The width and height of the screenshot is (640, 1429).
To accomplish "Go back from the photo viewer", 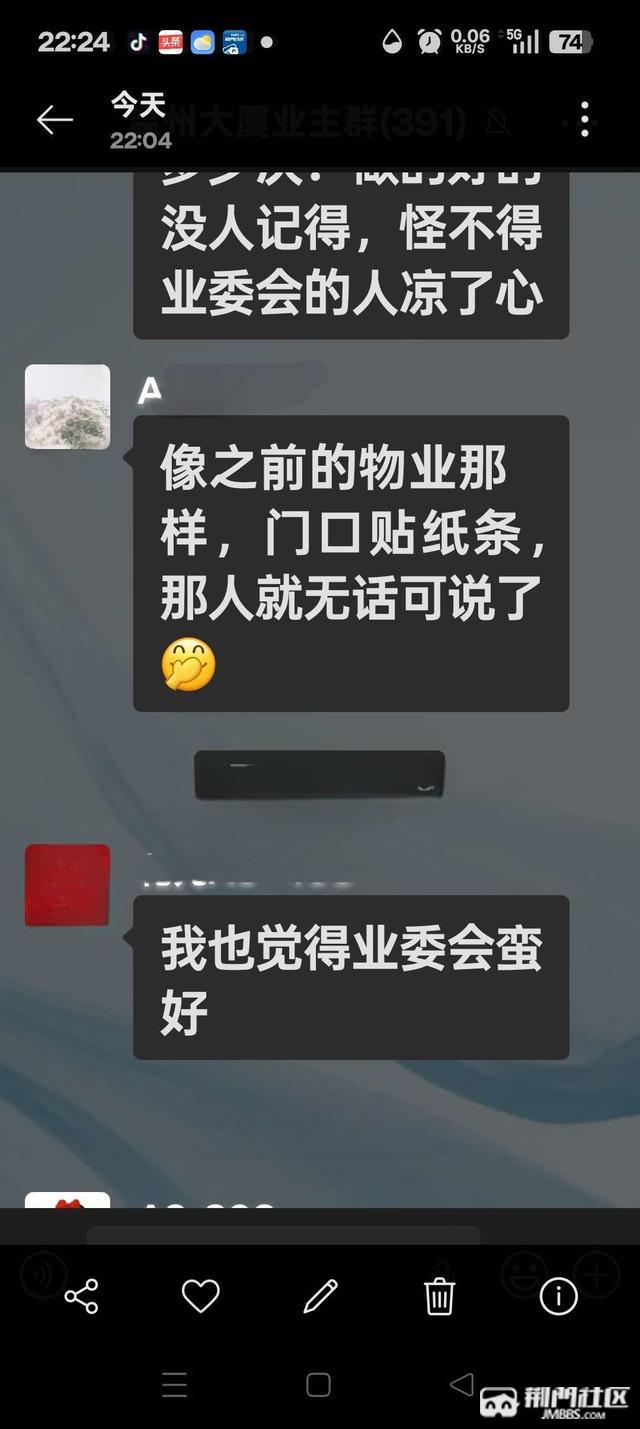I will click(55, 120).
